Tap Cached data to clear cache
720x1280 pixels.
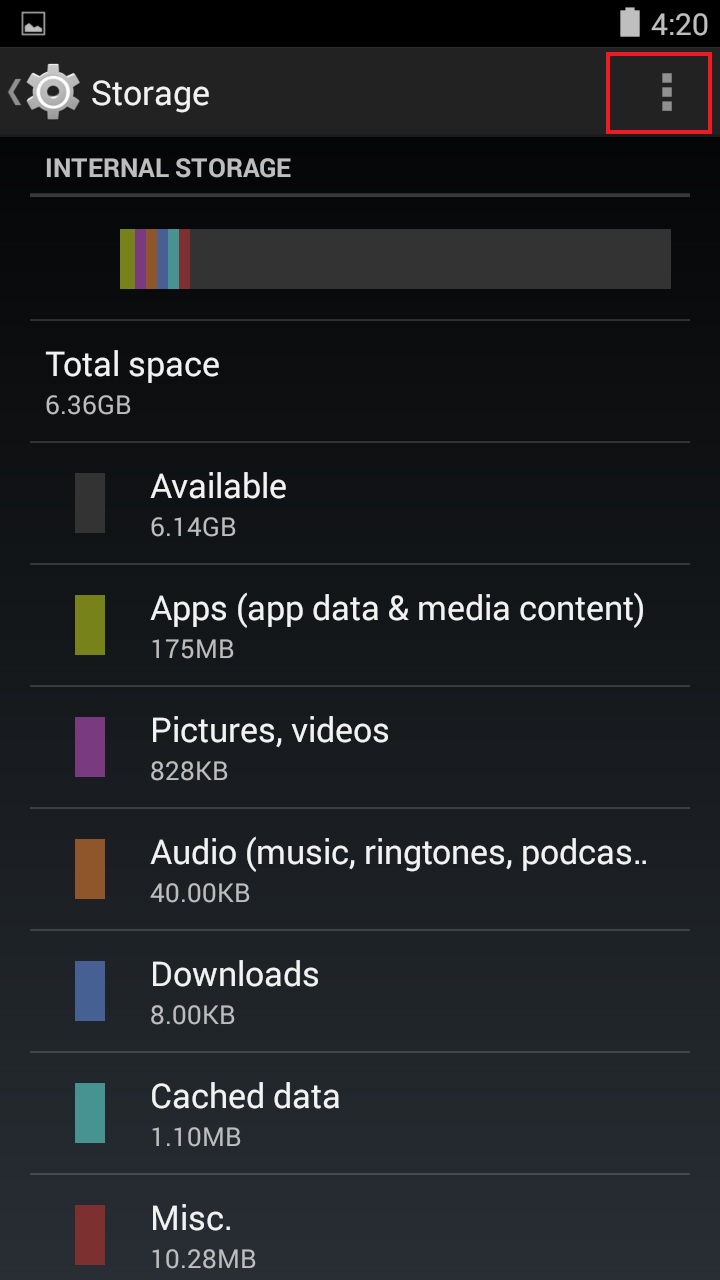(360, 1113)
